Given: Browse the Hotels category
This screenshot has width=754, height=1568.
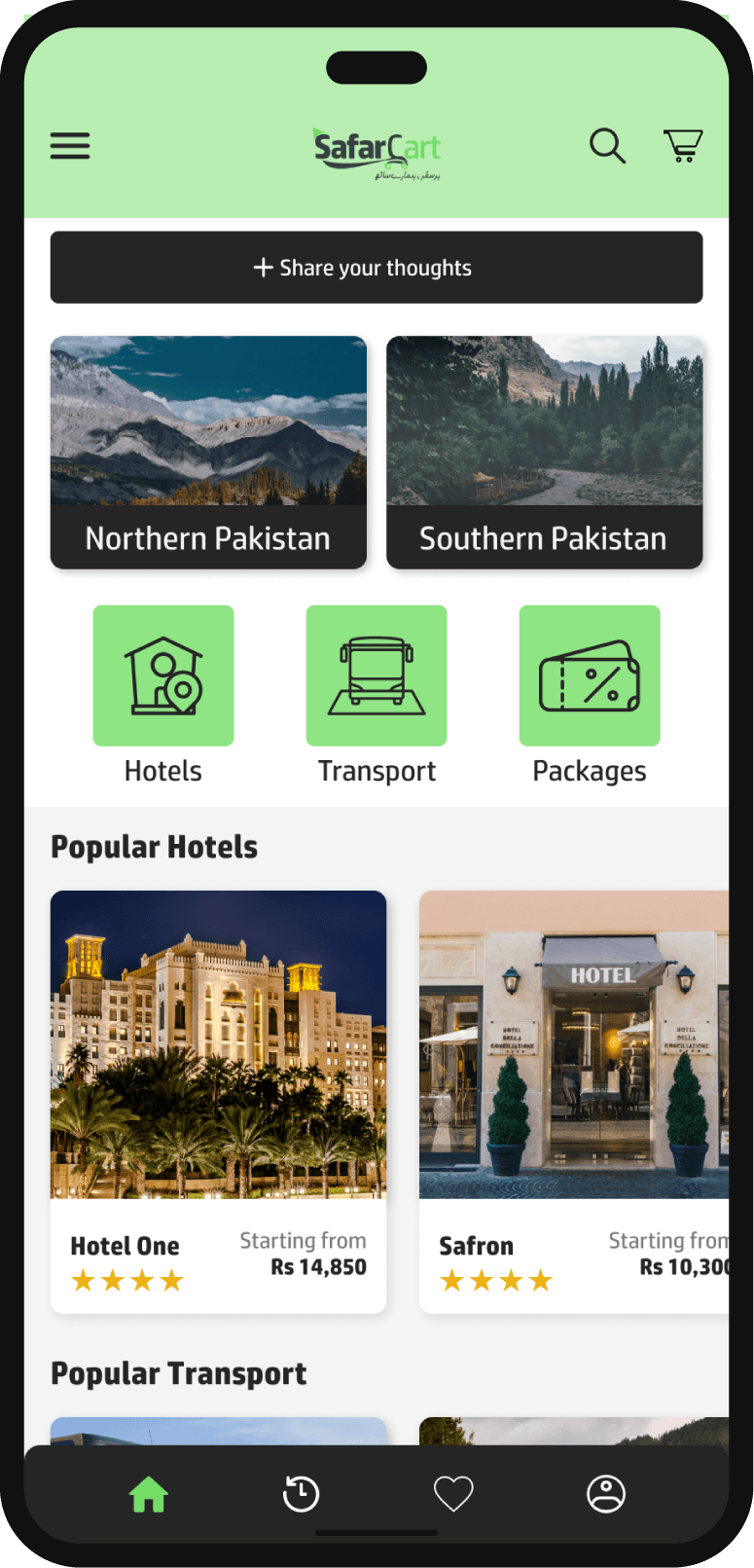Looking at the screenshot, I should 163,676.
